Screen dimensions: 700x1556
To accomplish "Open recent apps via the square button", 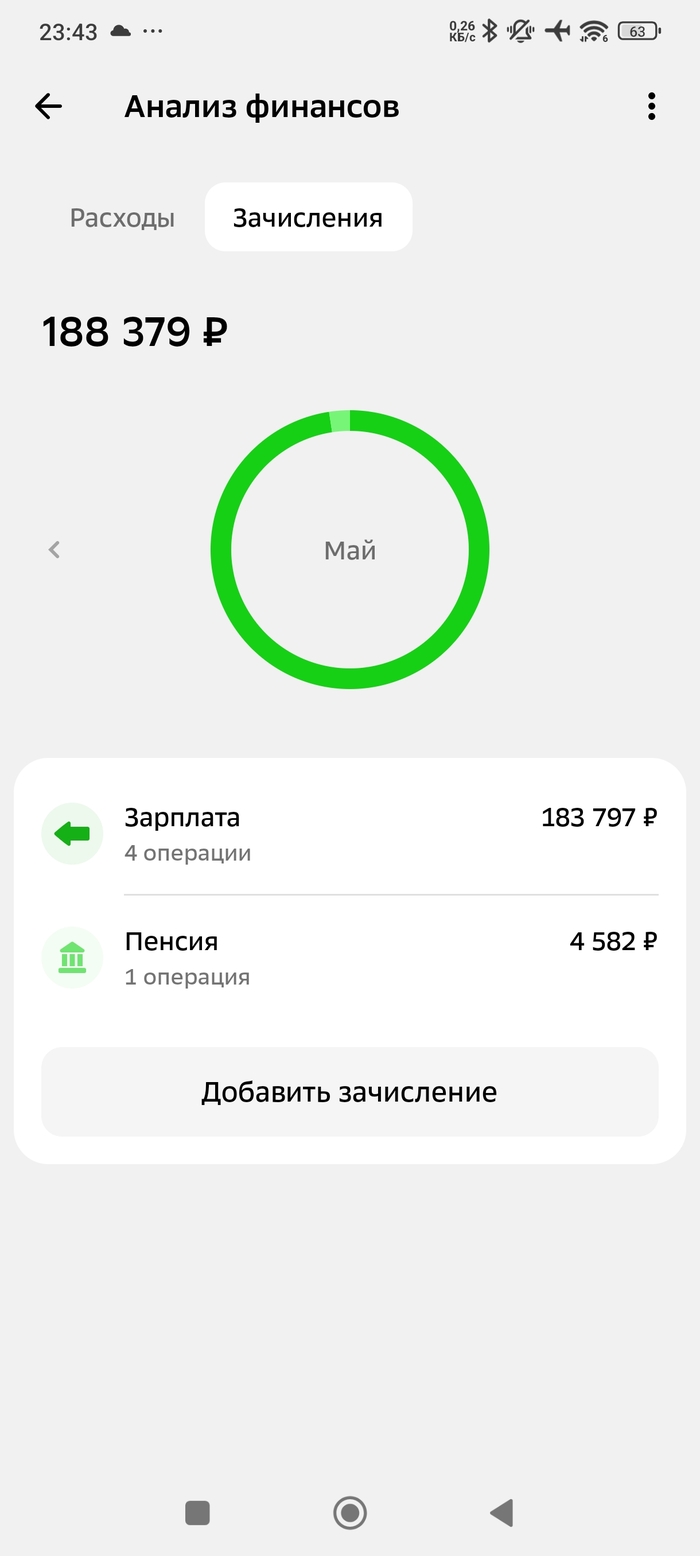I will (x=198, y=1513).
